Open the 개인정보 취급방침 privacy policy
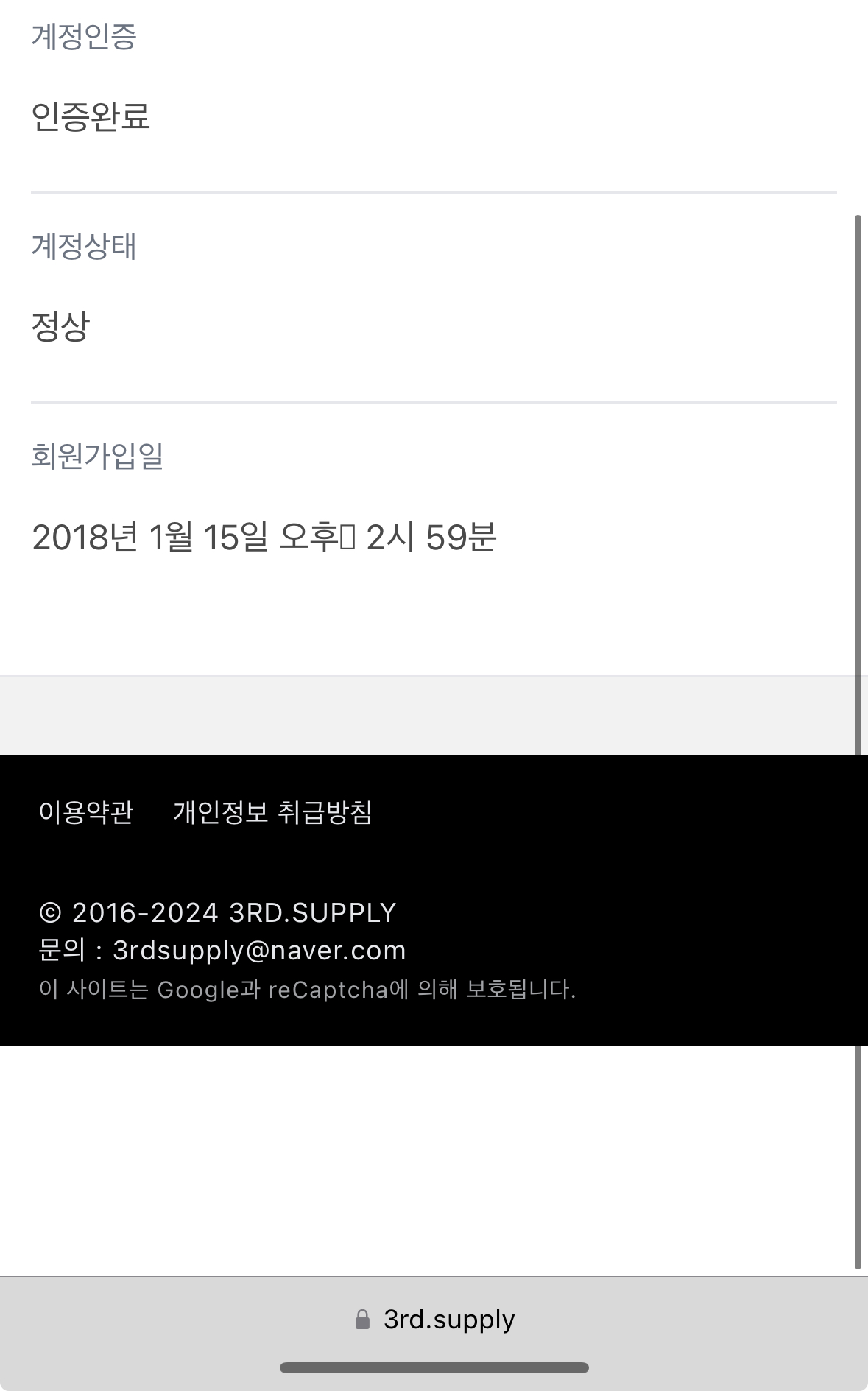This screenshot has height=1391, width=868. (272, 812)
